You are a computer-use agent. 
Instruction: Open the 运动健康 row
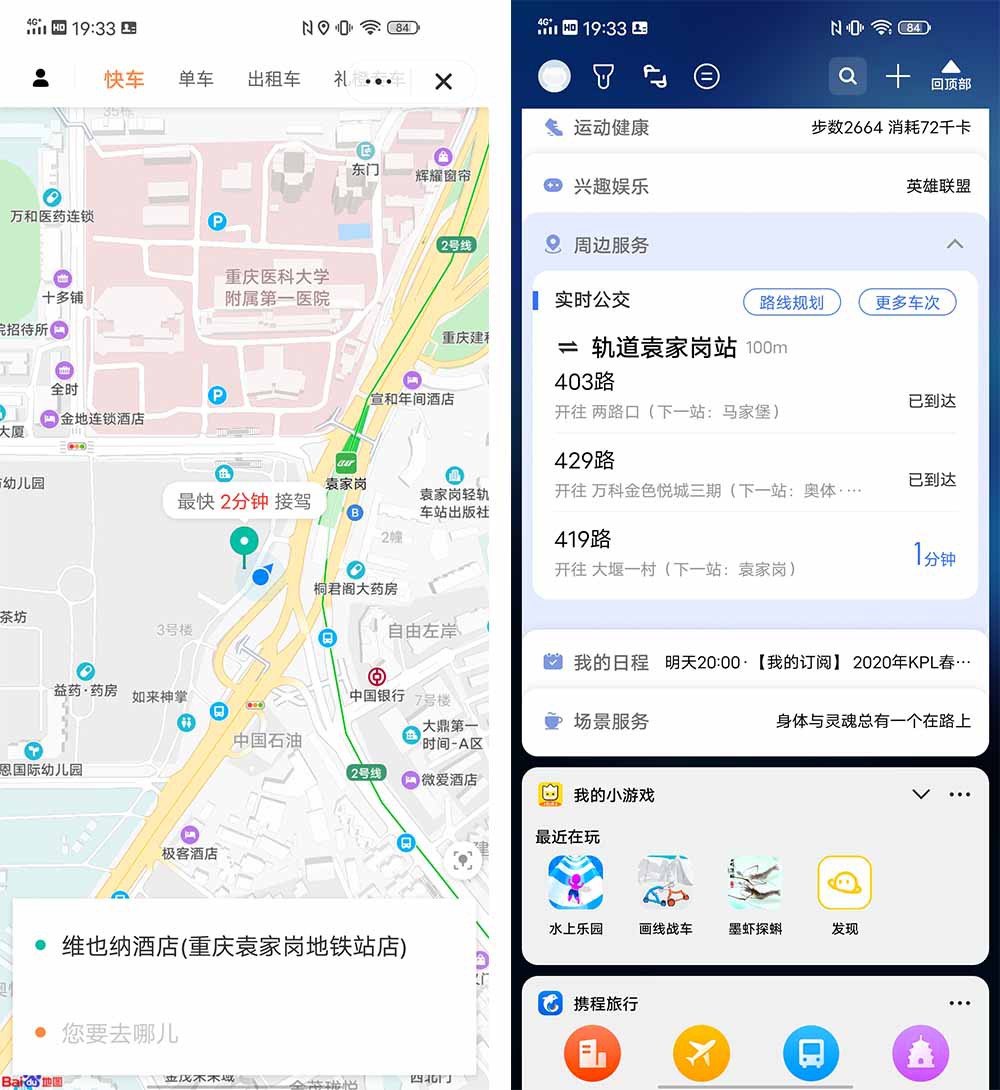click(755, 128)
